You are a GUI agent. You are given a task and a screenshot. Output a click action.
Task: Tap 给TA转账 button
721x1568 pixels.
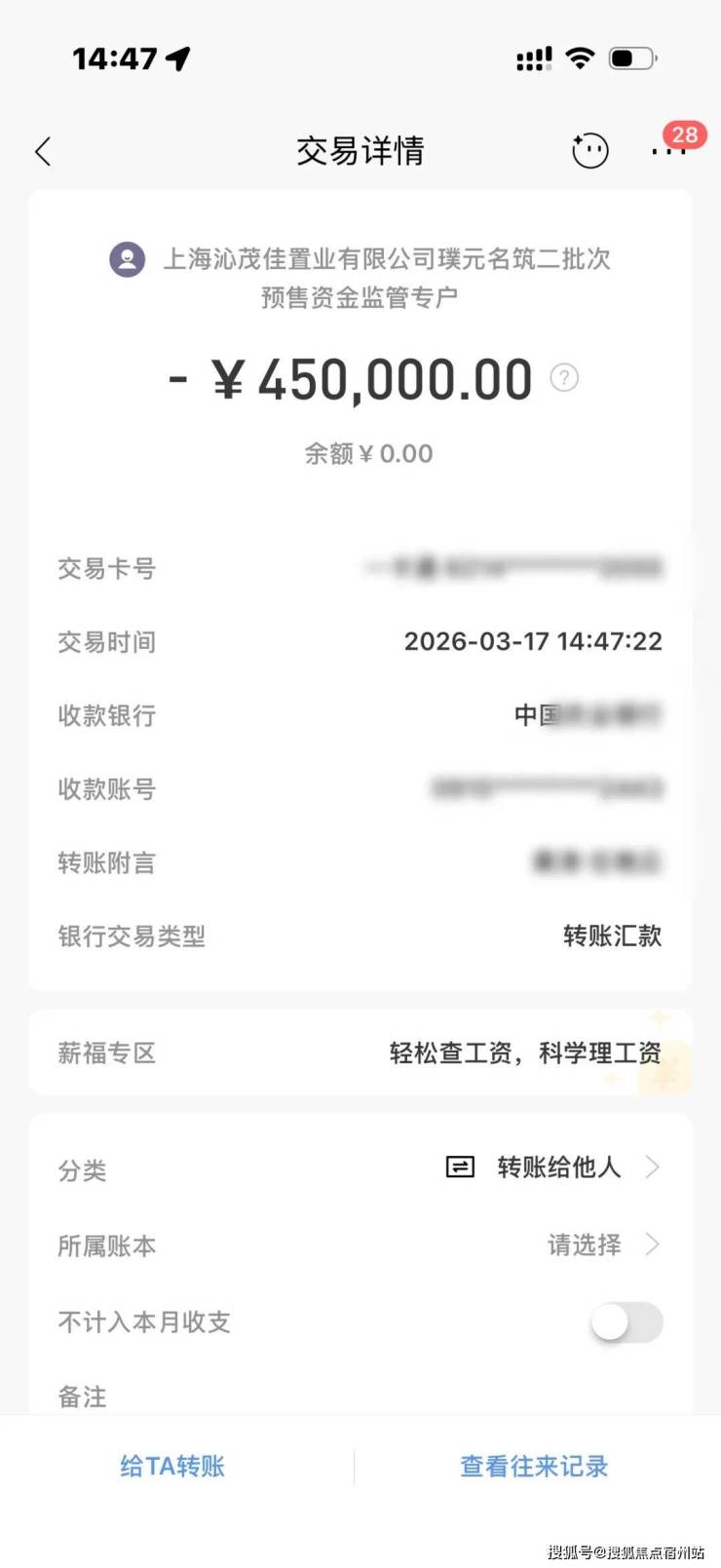172,1466
